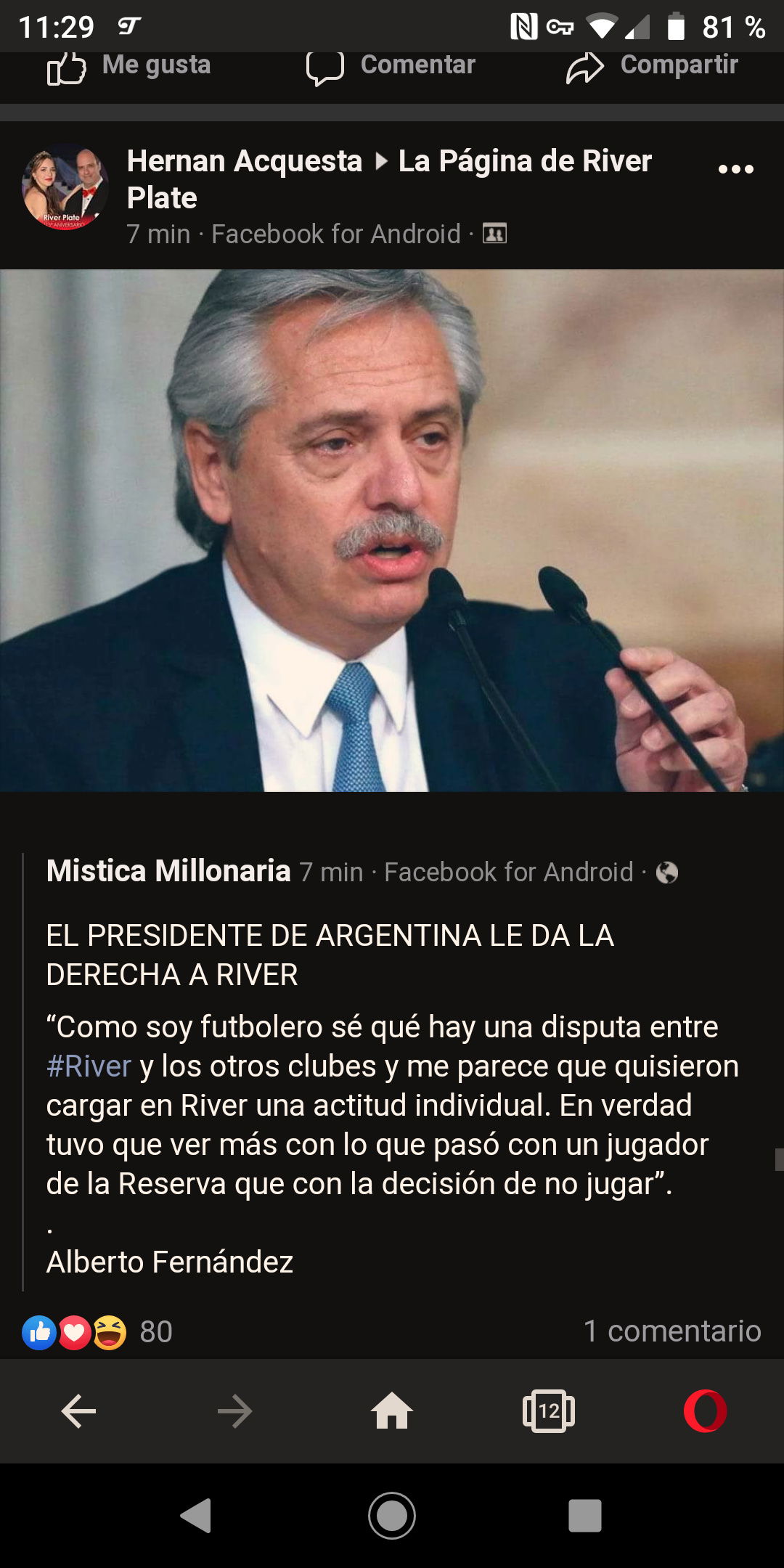This screenshot has height=1568, width=784.
Task: Open the #River hashtag
Action: point(89,1066)
